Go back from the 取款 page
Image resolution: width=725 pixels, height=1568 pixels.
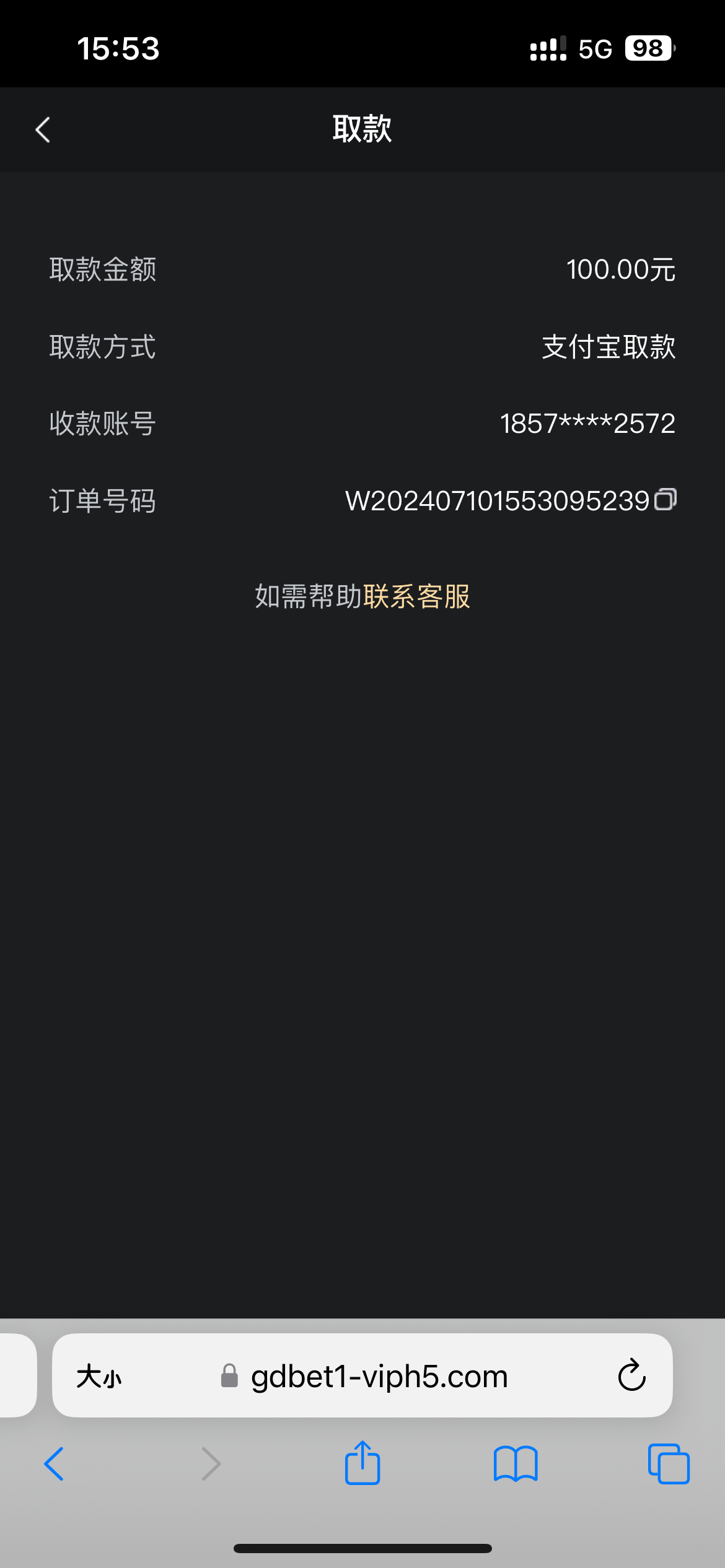click(43, 130)
